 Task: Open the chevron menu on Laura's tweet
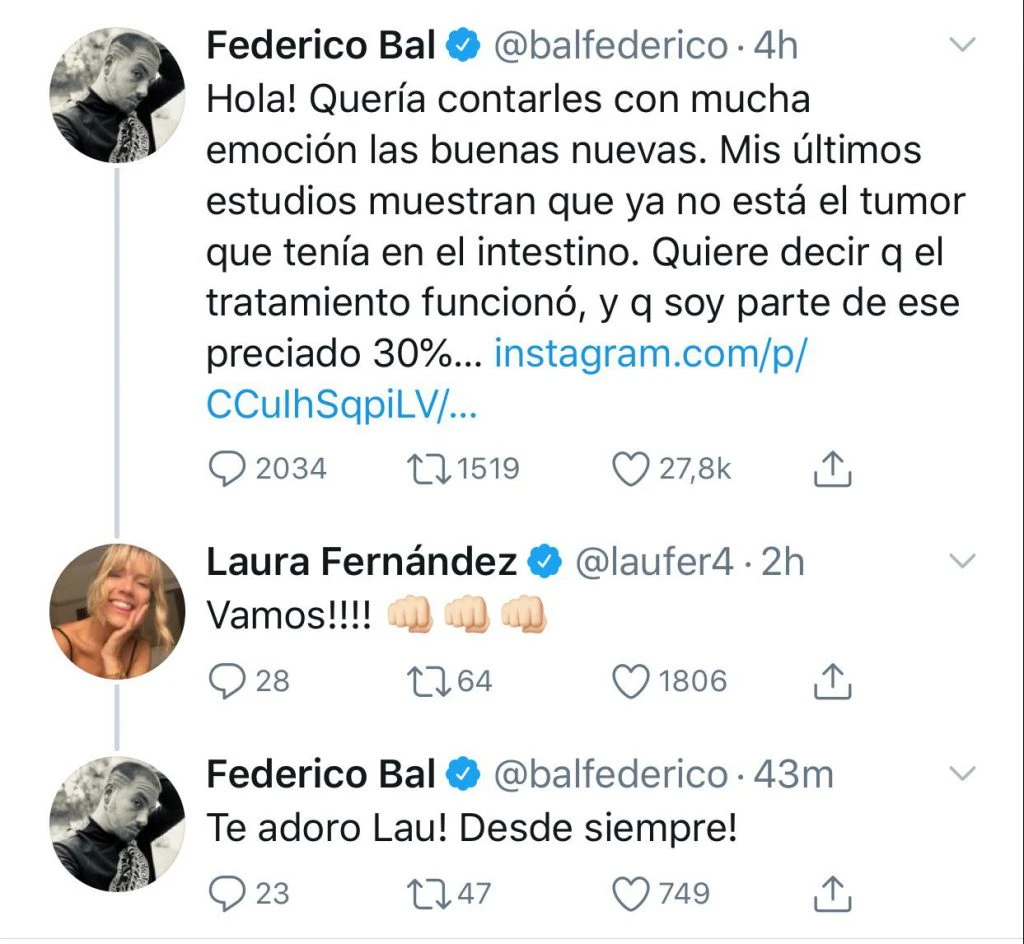960,562
